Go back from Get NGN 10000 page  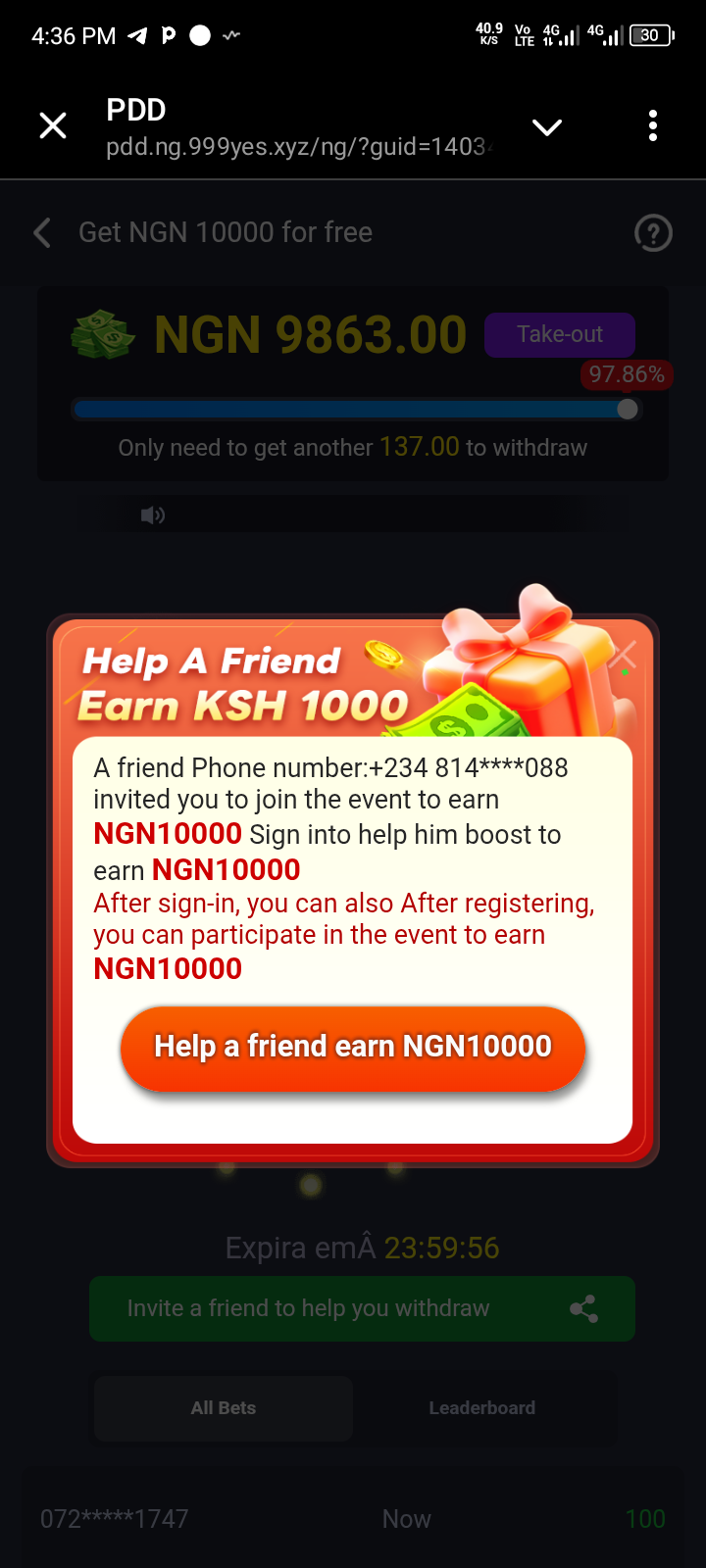coord(42,233)
